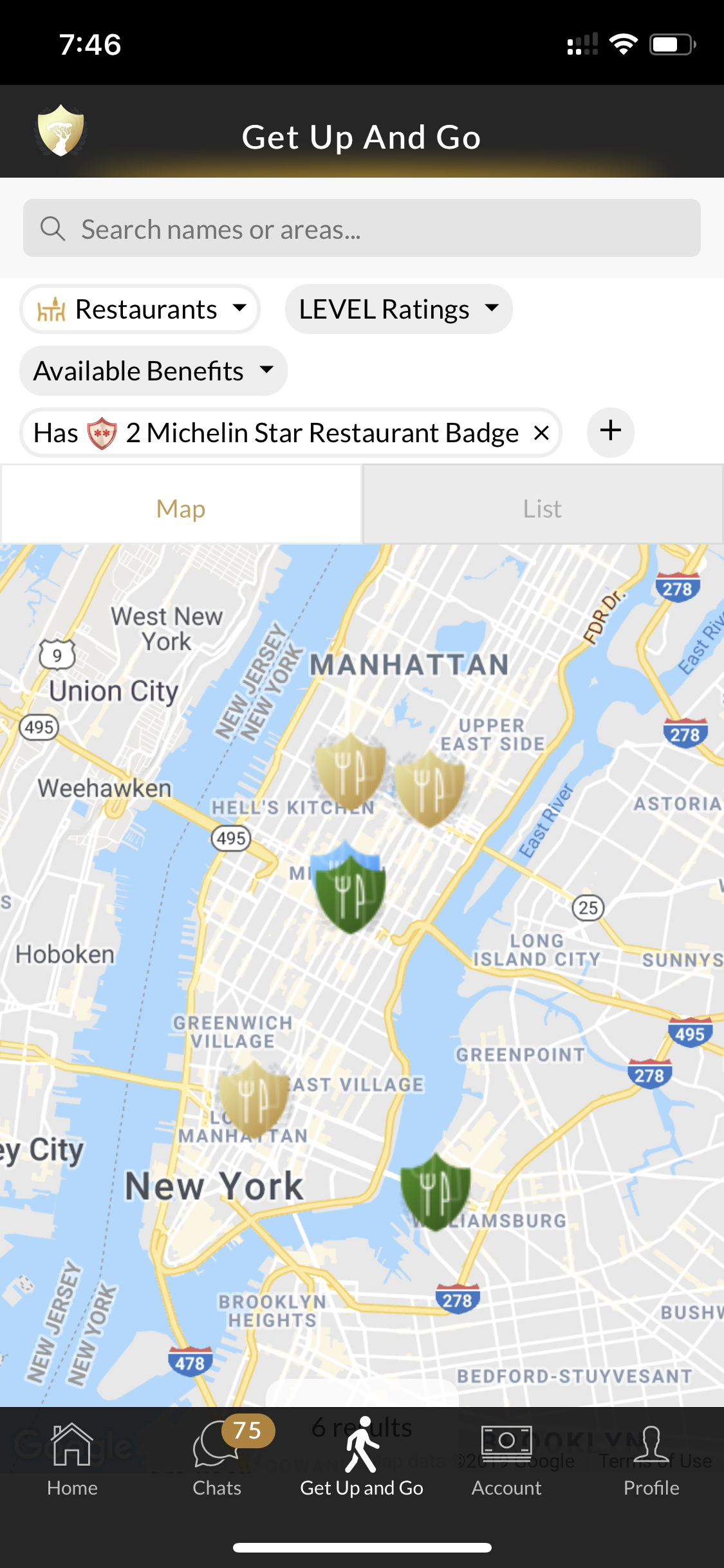Expand the Available Benefits filter
724x1568 pixels.
(x=153, y=371)
